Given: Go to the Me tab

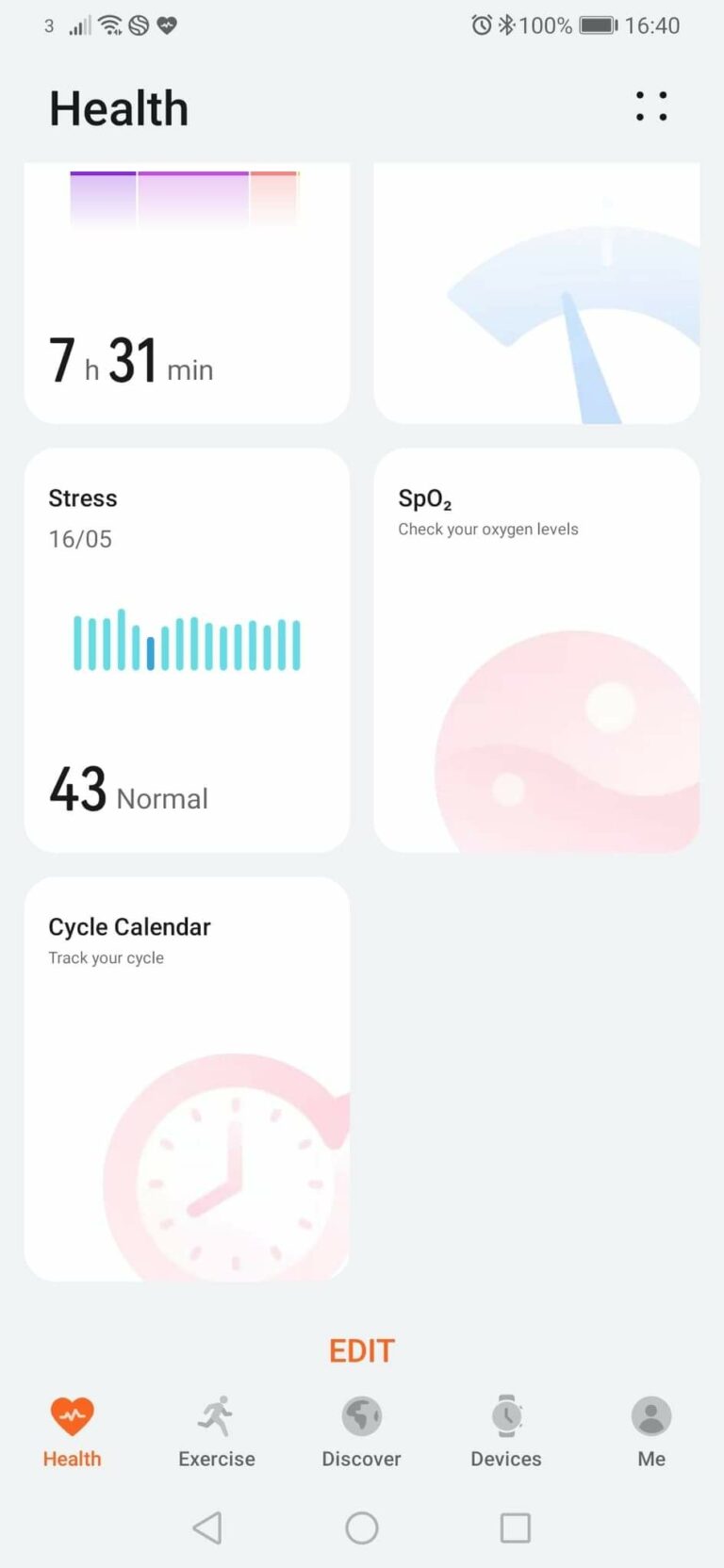Looking at the screenshot, I should (651, 1432).
